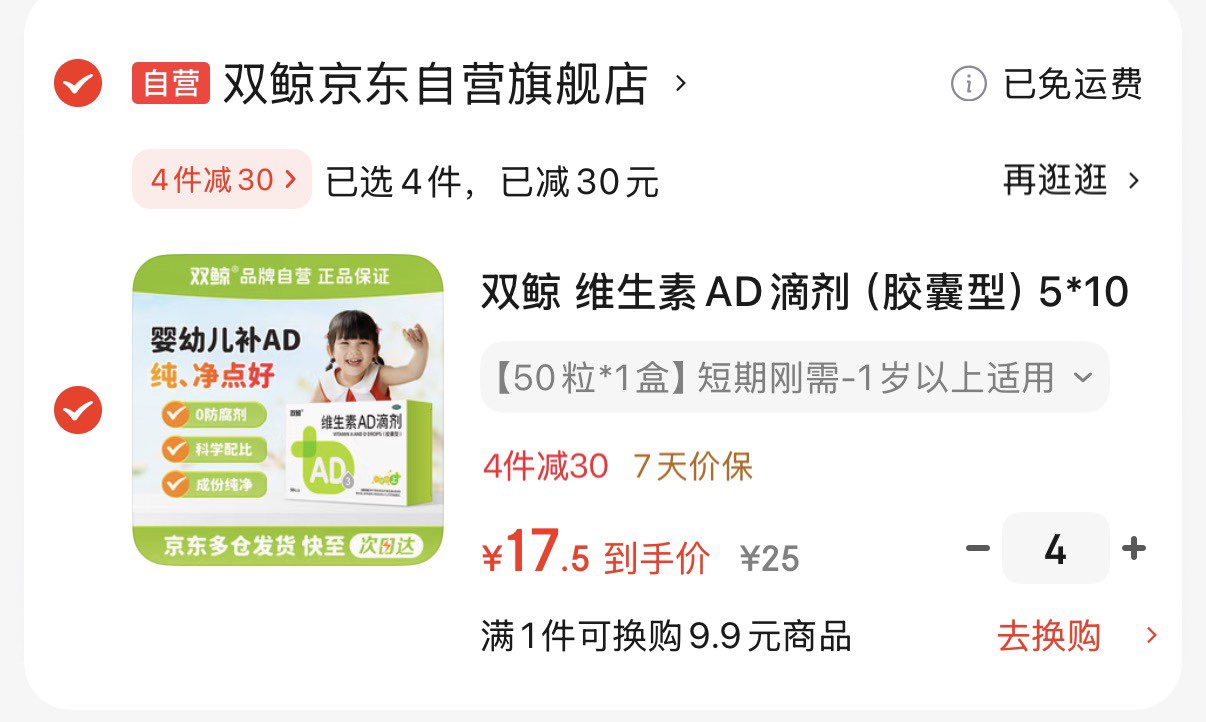
Task: View the 已免运费 shipping info icon
Action: 968,84
